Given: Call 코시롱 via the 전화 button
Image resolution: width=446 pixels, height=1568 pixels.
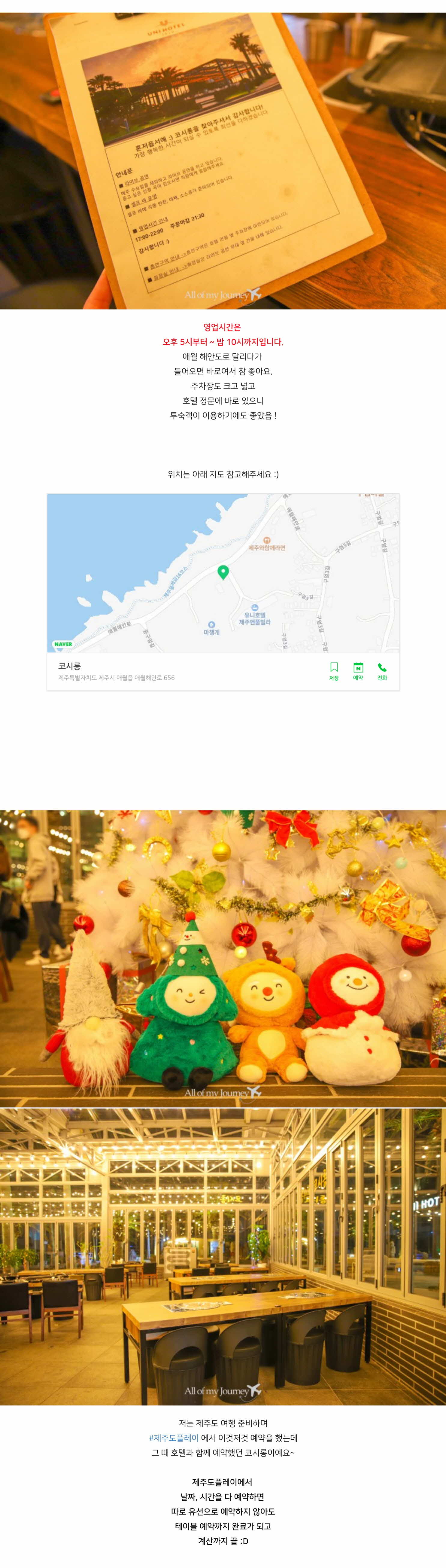Looking at the screenshot, I should point(382,671).
